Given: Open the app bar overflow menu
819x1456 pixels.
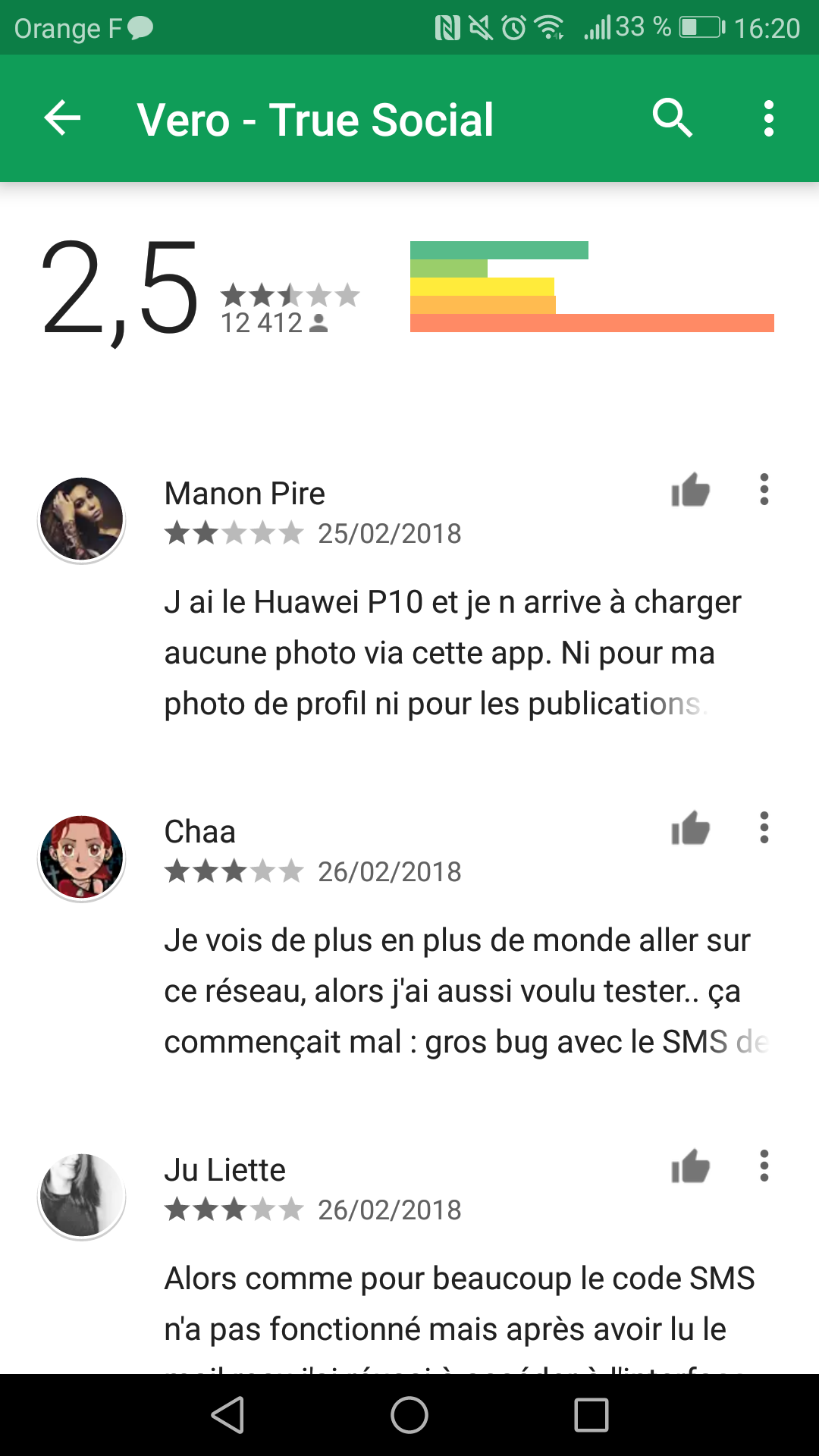Looking at the screenshot, I should point(768,118).
